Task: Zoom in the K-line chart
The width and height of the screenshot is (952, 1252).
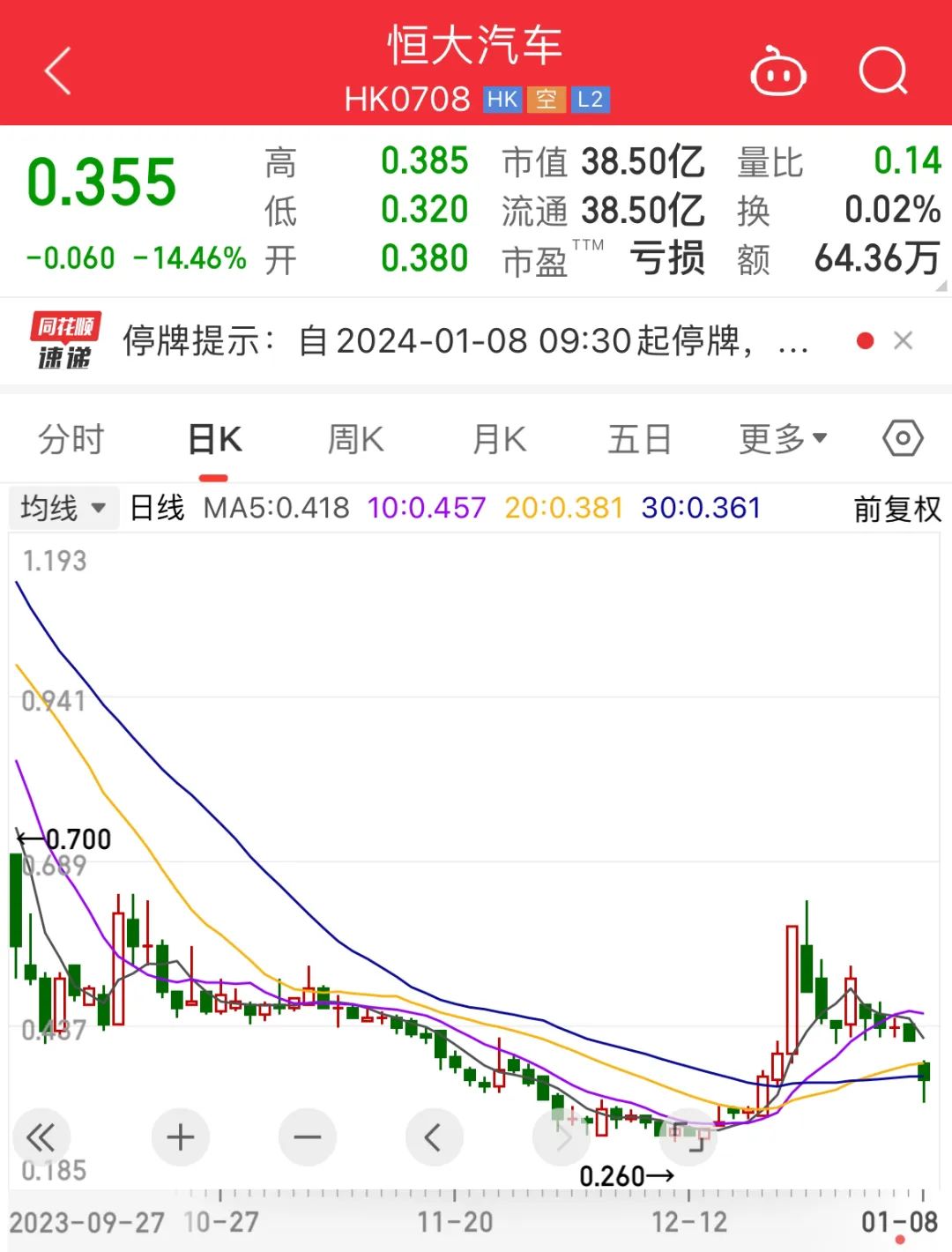Action: (180, 1137)
